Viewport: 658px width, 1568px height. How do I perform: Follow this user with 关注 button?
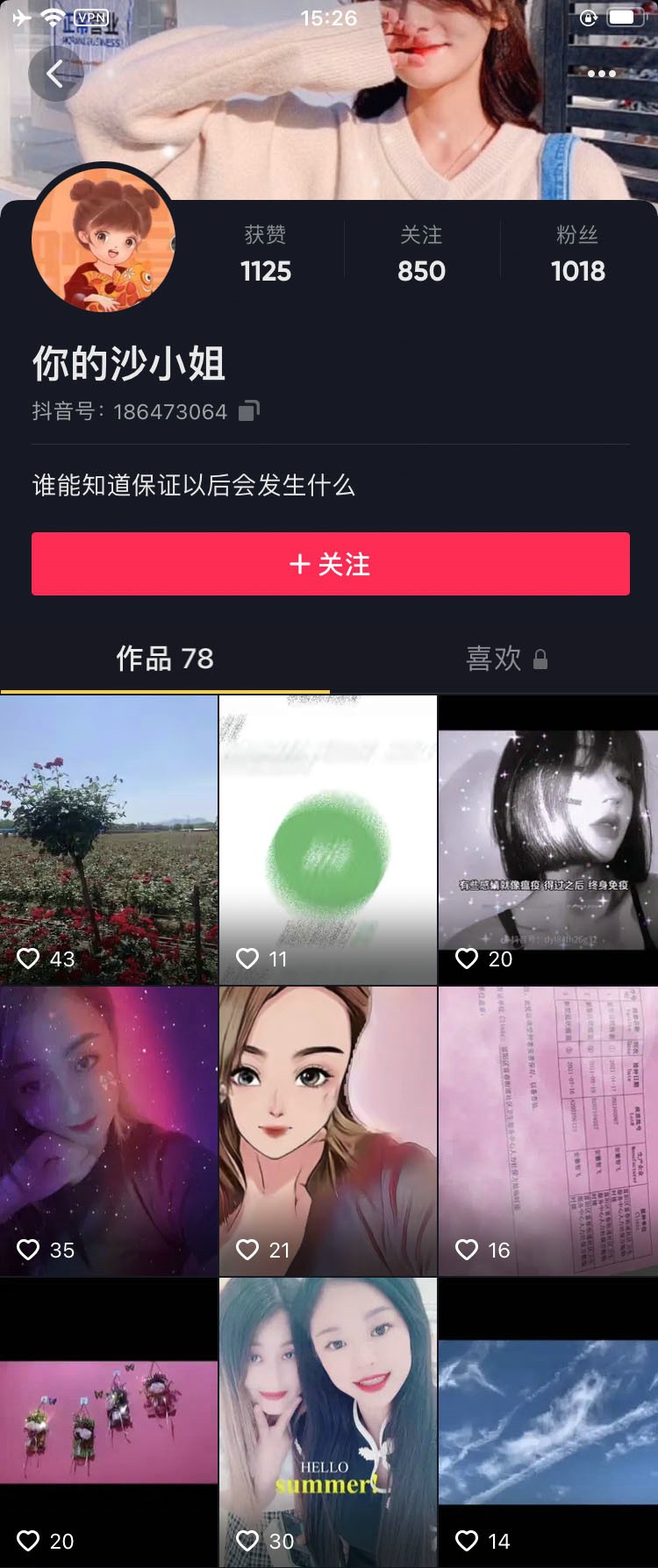[x=330, y=564]
